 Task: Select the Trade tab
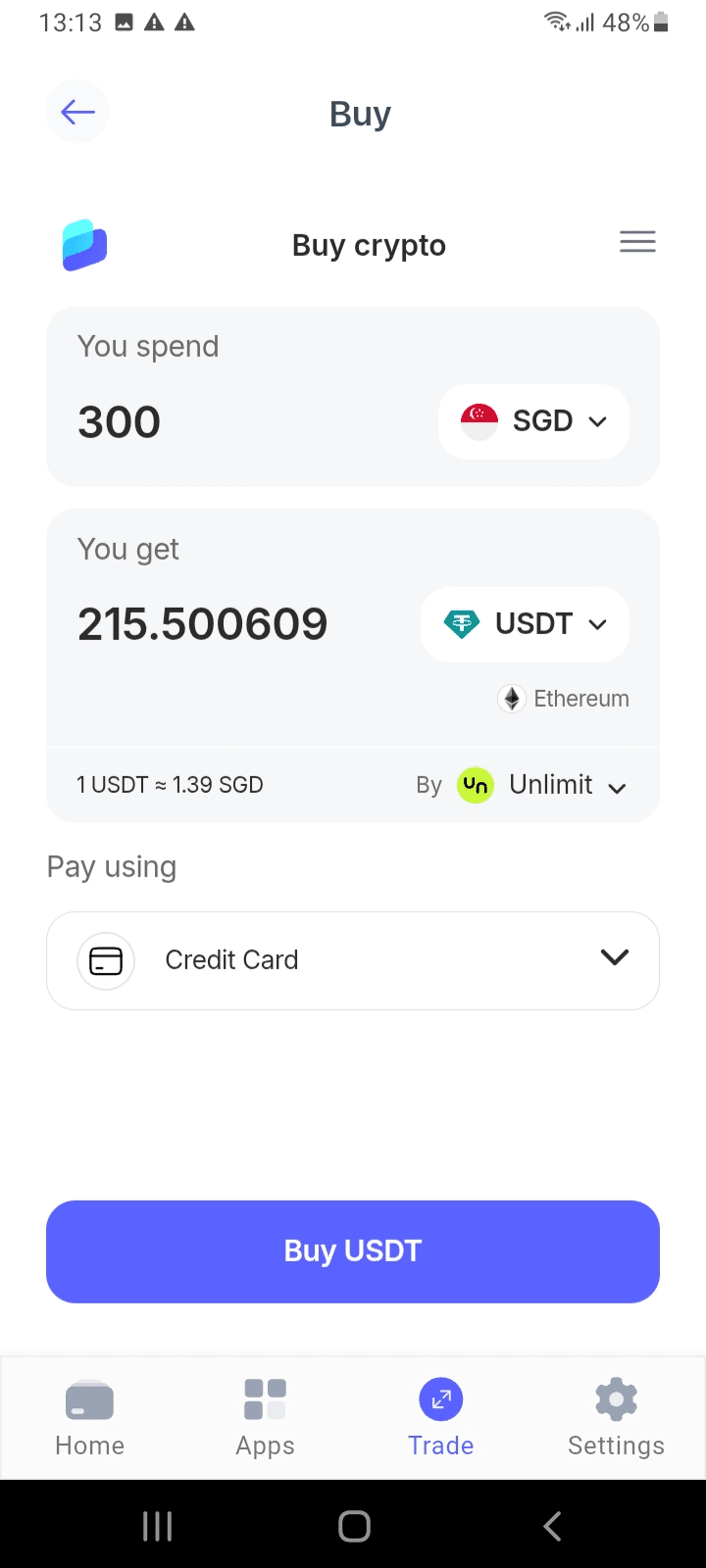pos(440,1417)
